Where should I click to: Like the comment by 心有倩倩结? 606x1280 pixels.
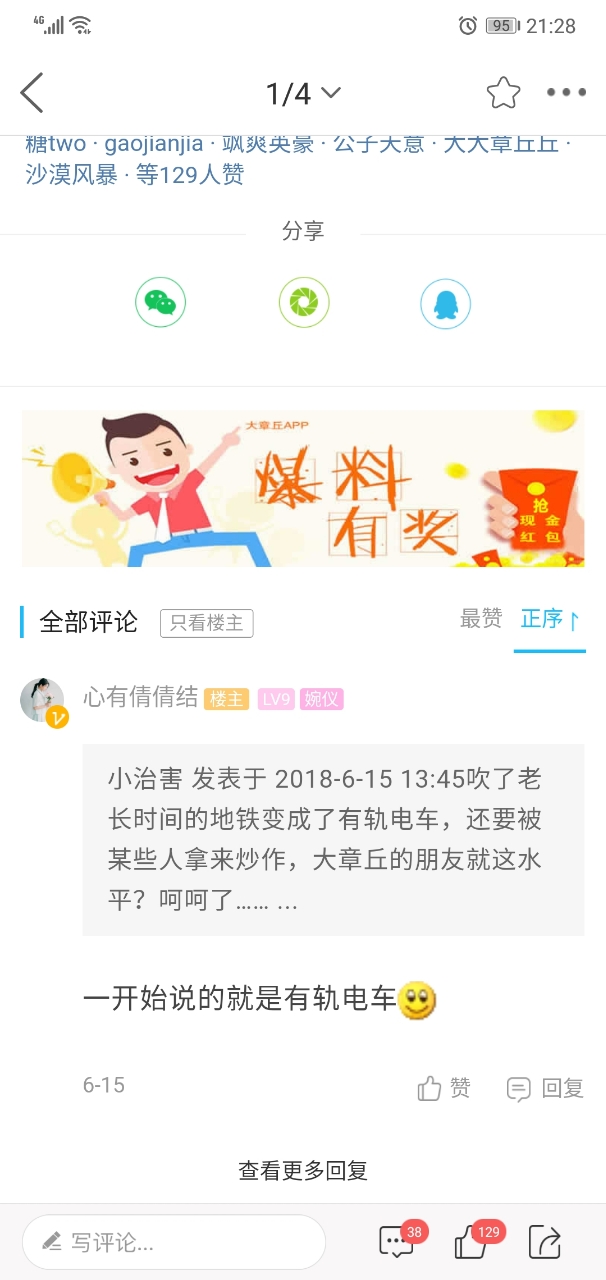(x=444, y=1088)
